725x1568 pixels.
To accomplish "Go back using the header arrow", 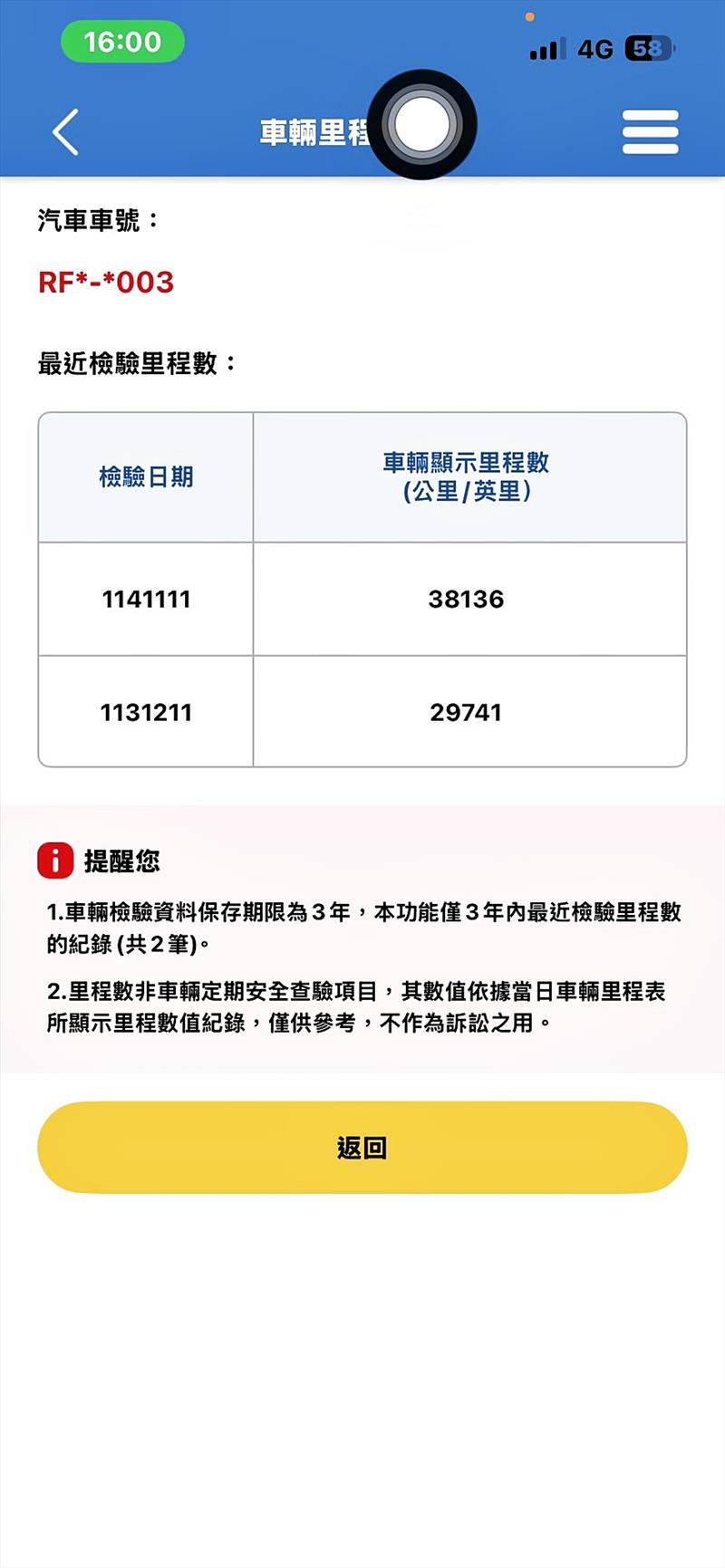I will pyautogui.click(x=65, y=132).
